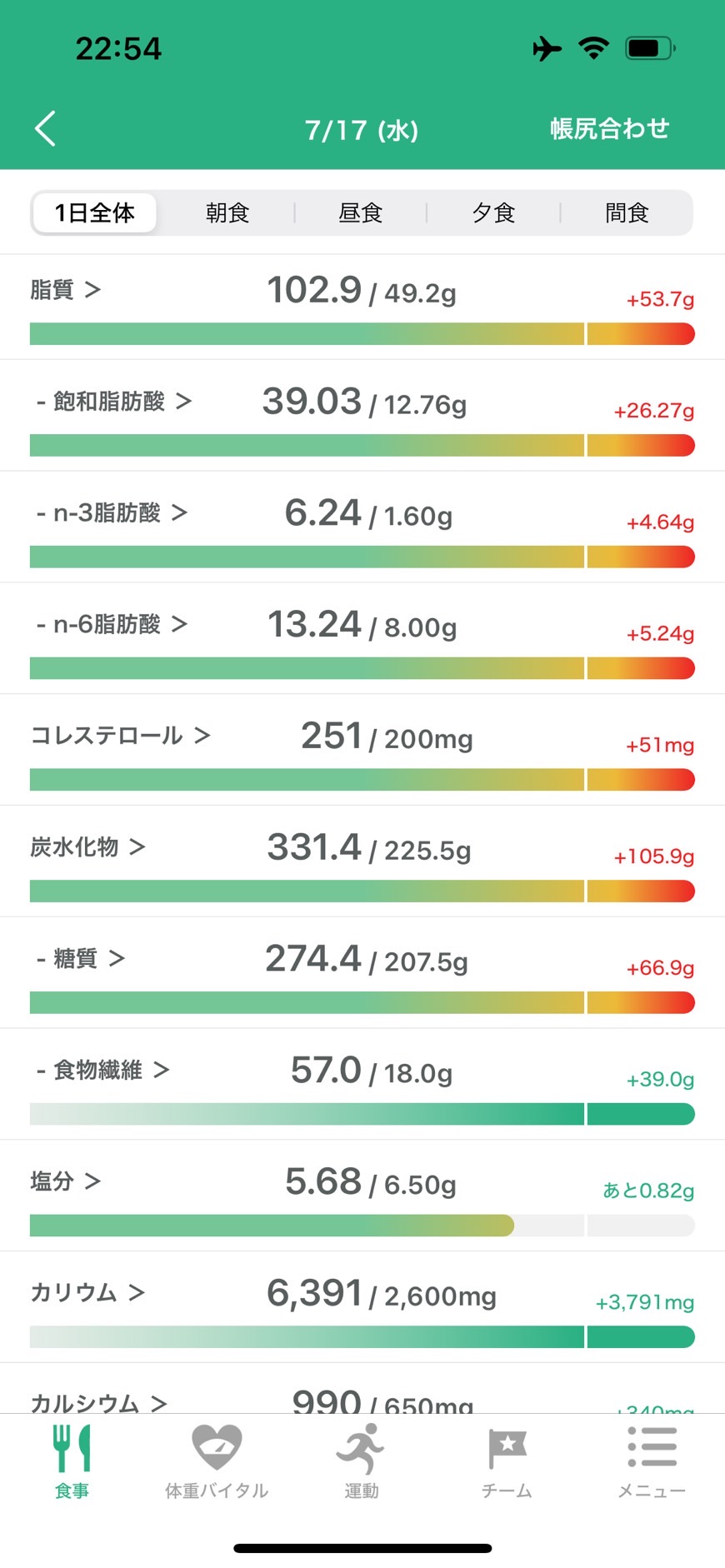Switch to the 朝食 tab
This screenshot has height=1568, width=725.
227,213
